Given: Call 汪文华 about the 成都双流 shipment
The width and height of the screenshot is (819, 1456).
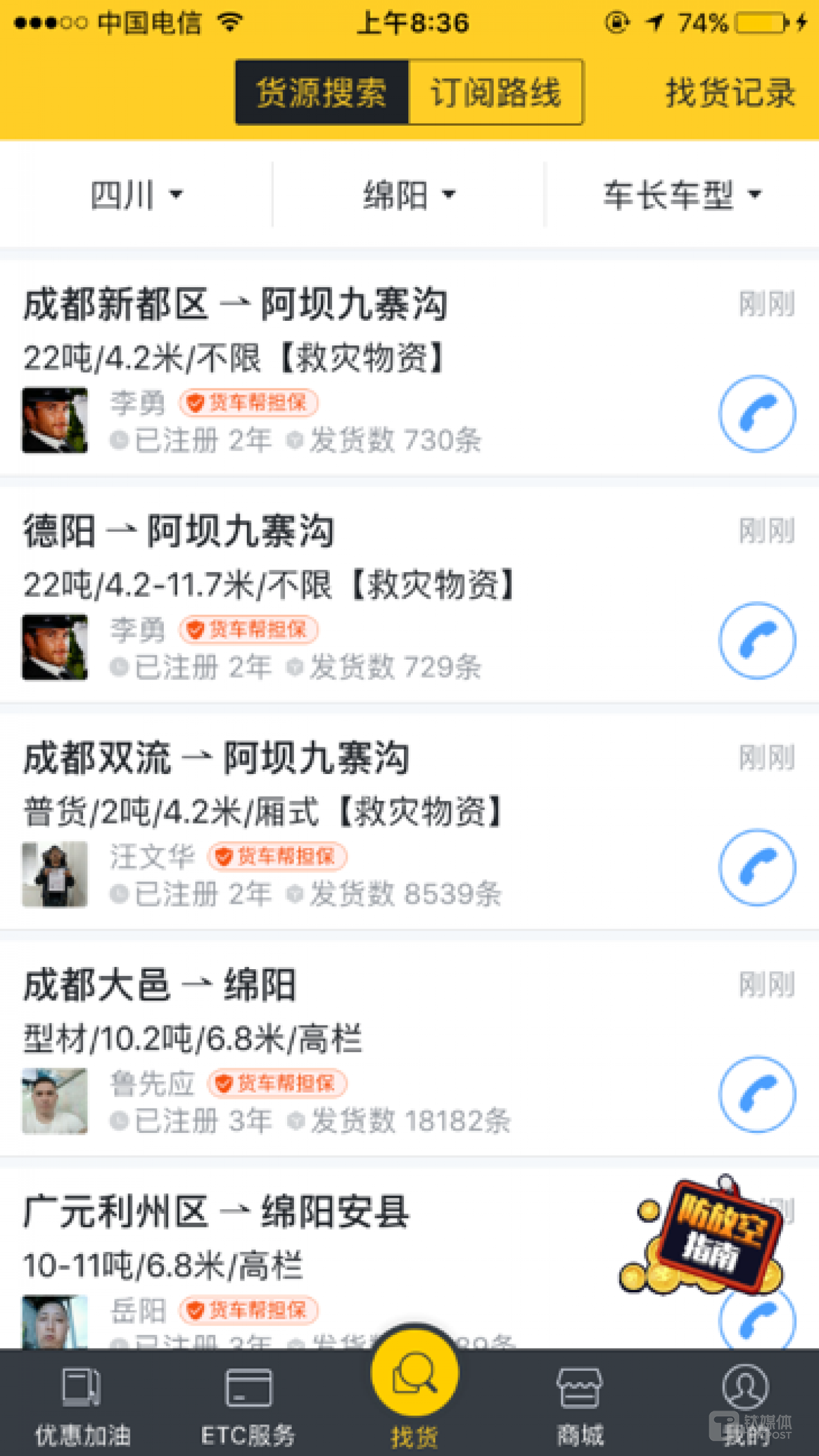Looking at the screenshot, I should (x=757, y=866).
